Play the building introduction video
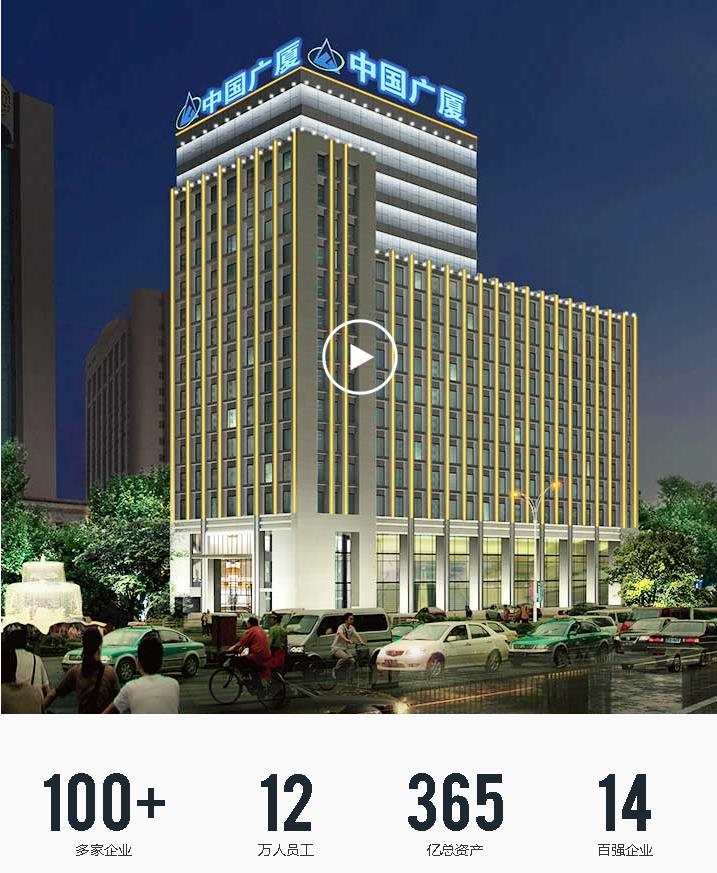717x873 pixels. (x=359, y=357)
